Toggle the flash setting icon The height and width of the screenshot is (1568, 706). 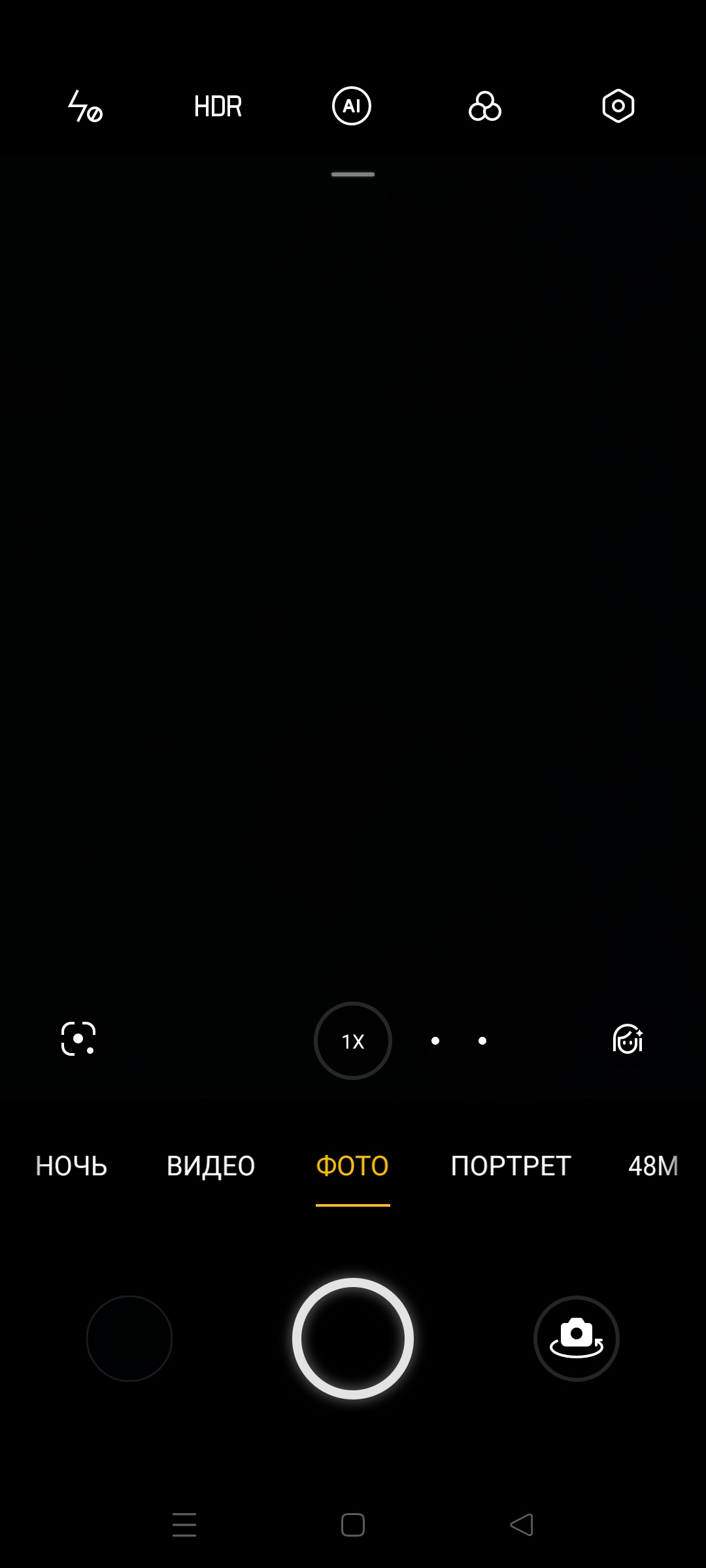[x=86, y=106]
